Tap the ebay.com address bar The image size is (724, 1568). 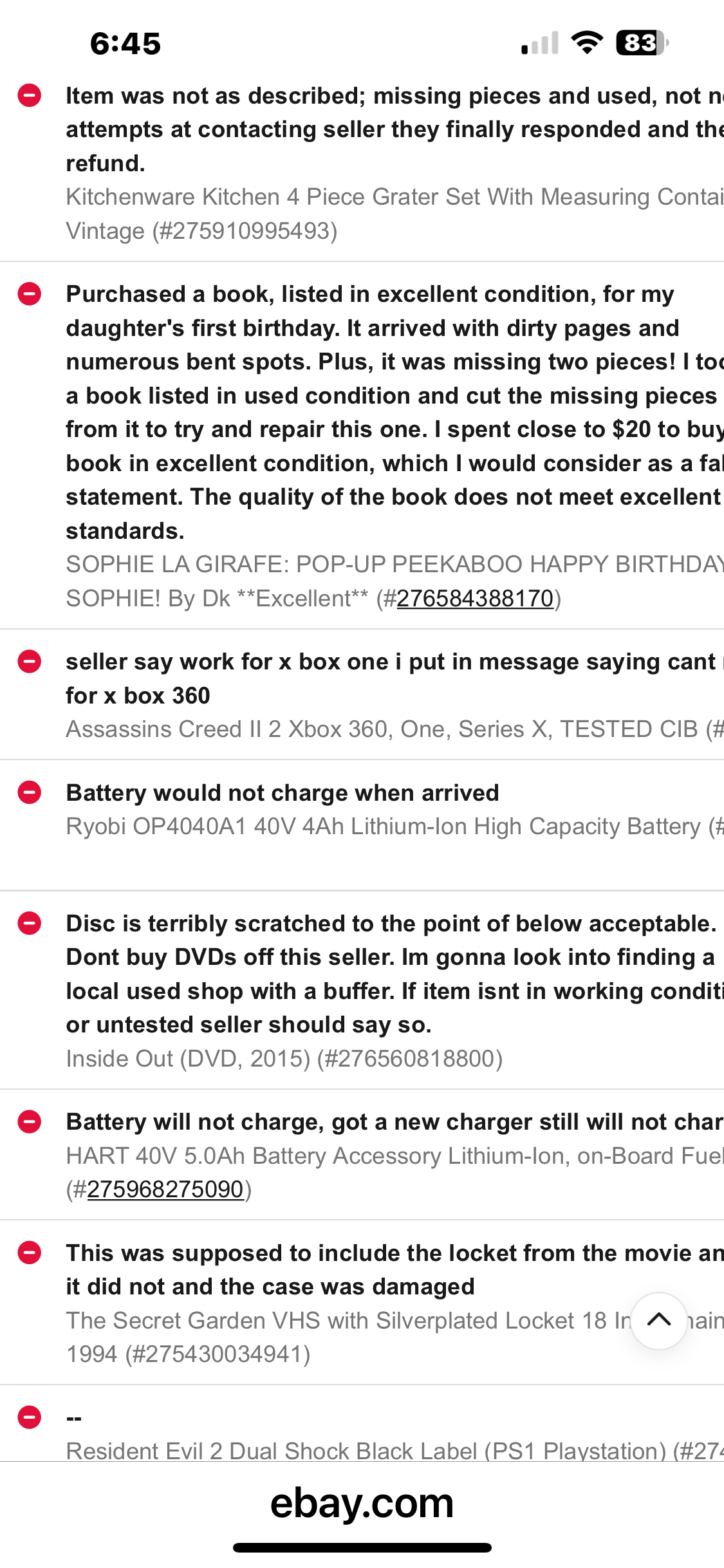[362, 1503]
